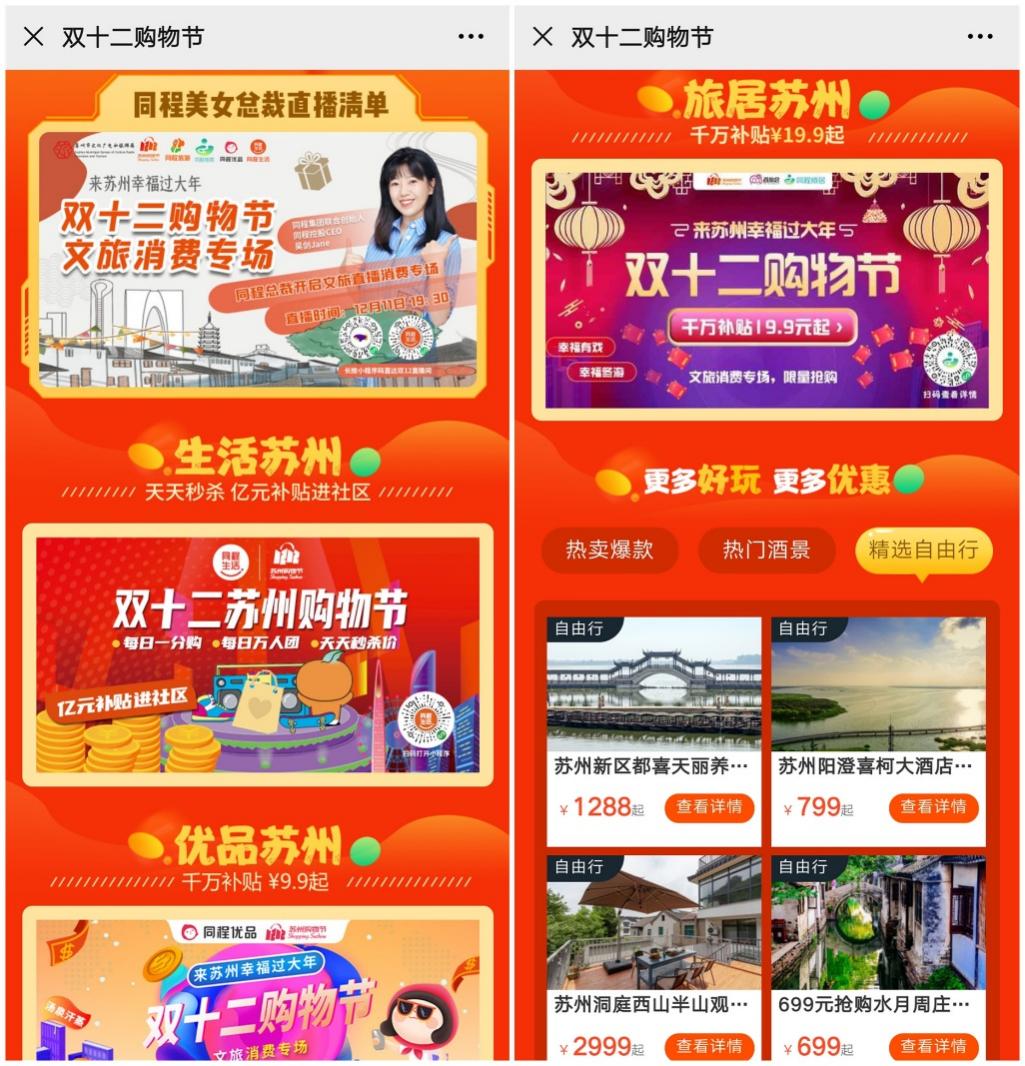
Task: Open the 双十二苏州购物节 生活苏州 banner
Action: pos(258,655)
